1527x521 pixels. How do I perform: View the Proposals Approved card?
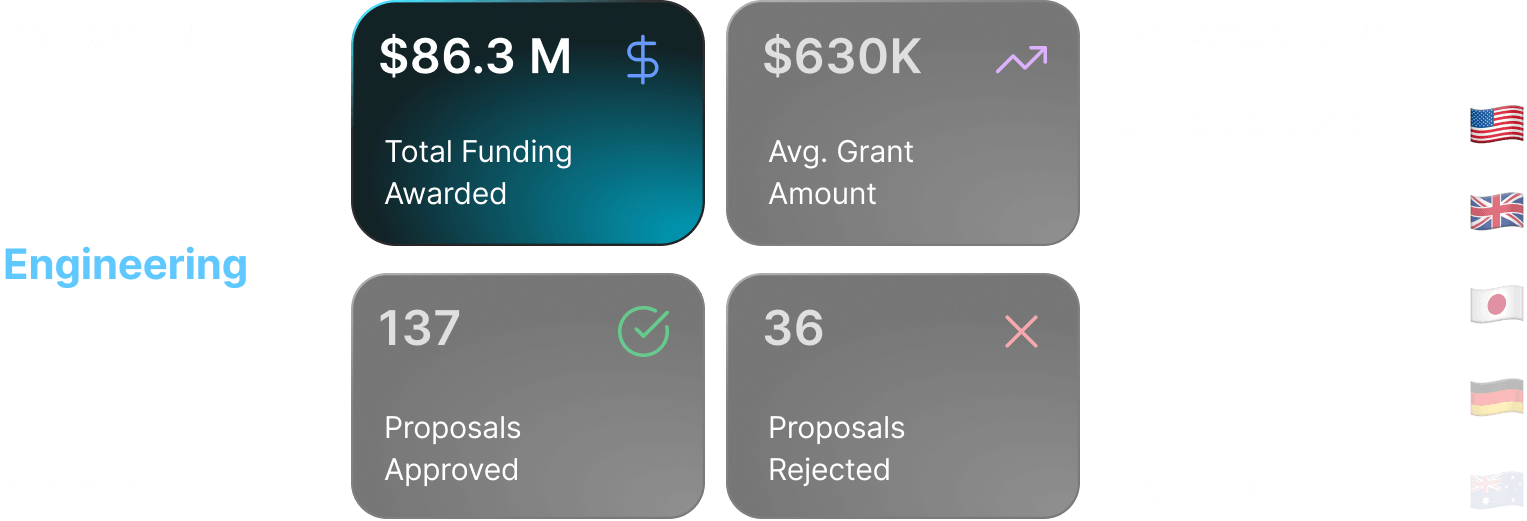click(x=527, y=396)
